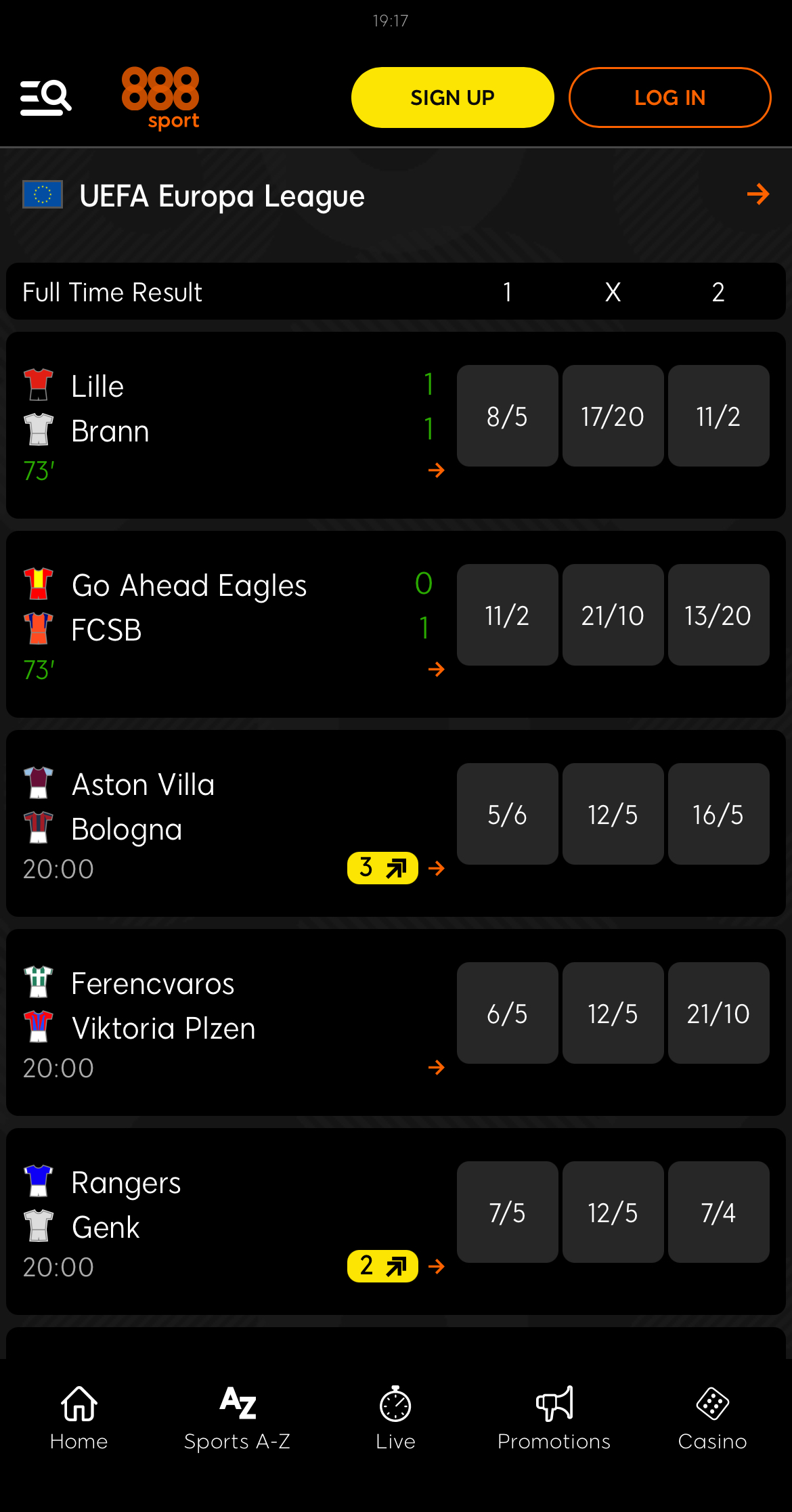Image resolution: width=792 pixels, height=1512 pixels.
Task: Tap the LOG IN button
Action: (669, 98)
